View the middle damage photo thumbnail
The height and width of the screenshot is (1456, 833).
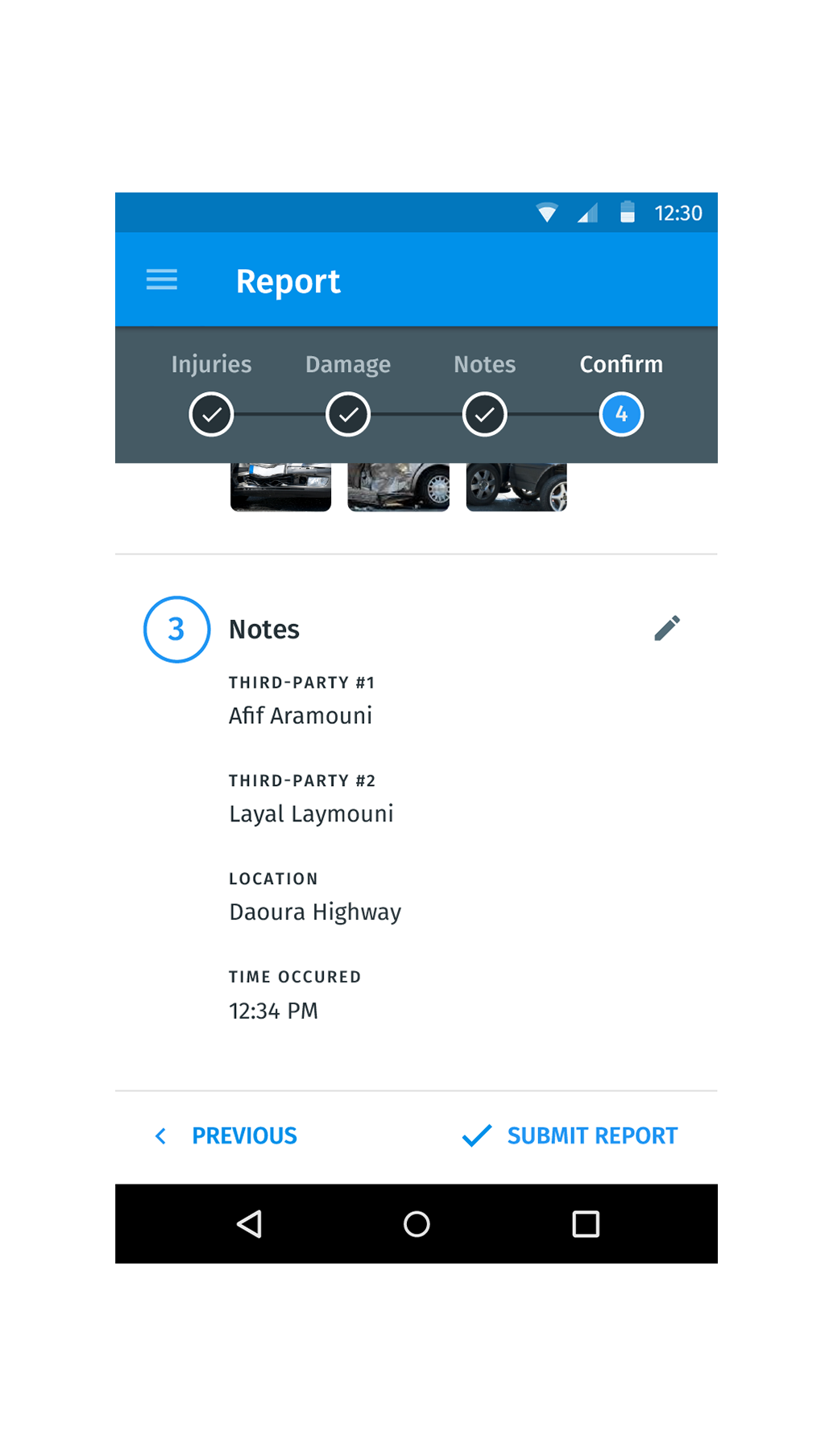coord(398,486)
